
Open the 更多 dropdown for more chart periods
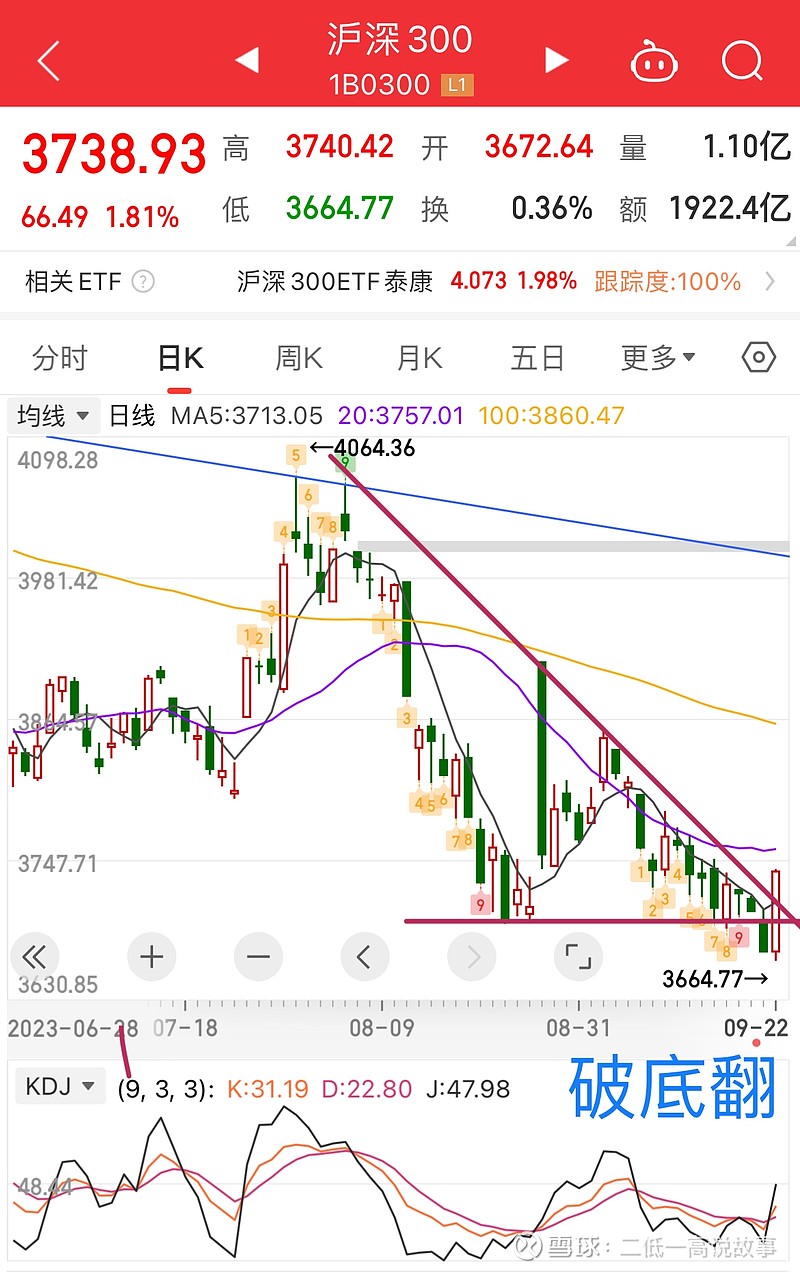(x=655, y=357)
